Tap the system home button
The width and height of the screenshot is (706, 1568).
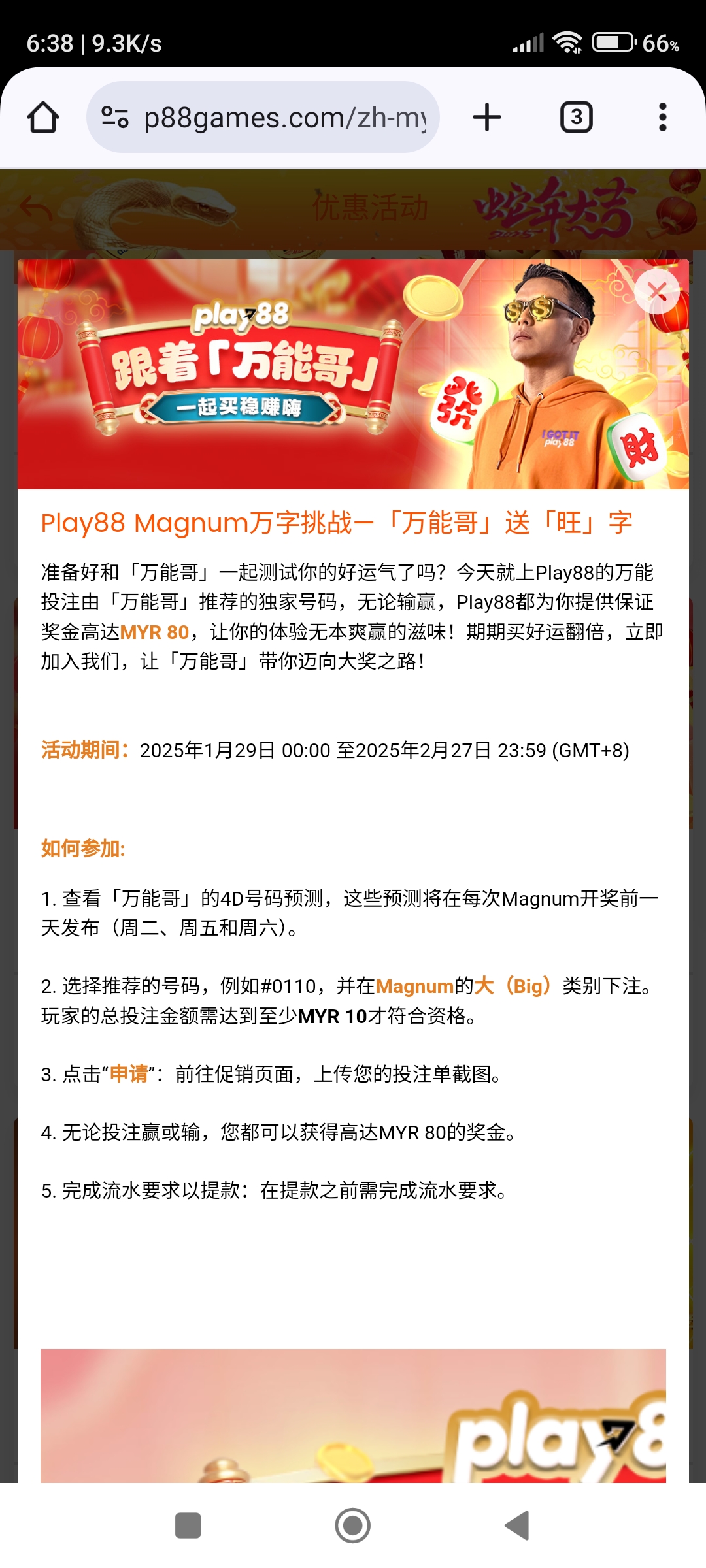(353, 1526)
